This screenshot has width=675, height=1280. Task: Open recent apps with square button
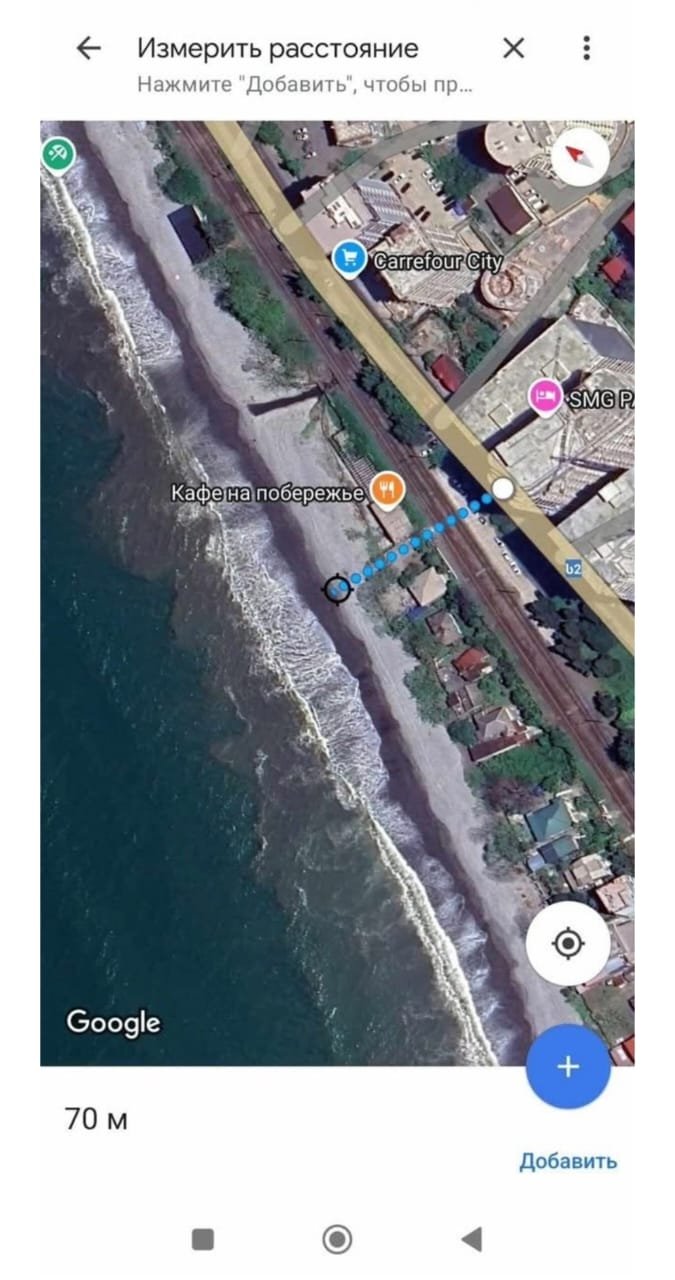203,1240
